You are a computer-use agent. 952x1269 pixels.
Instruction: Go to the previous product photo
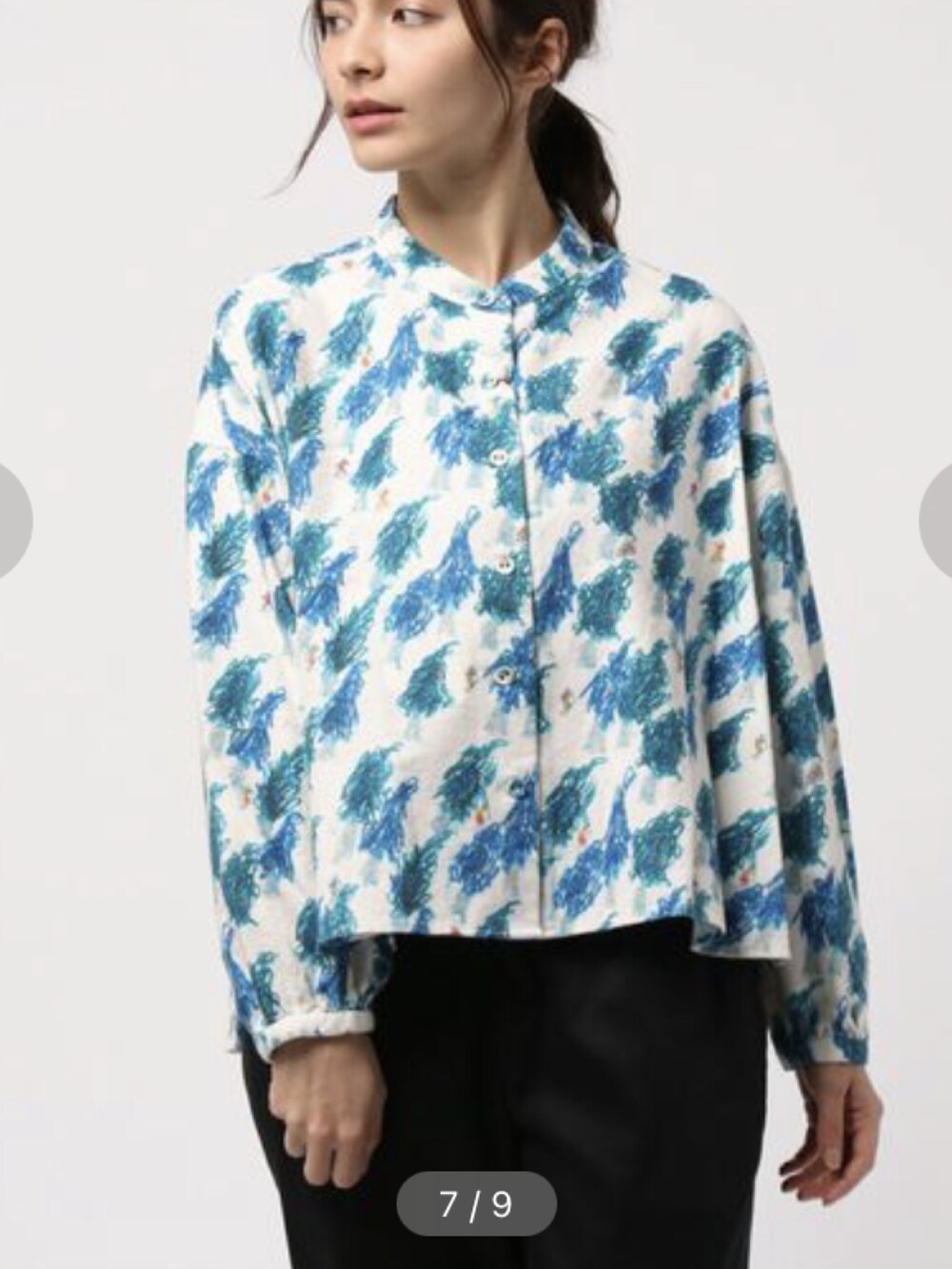point(11,520)
